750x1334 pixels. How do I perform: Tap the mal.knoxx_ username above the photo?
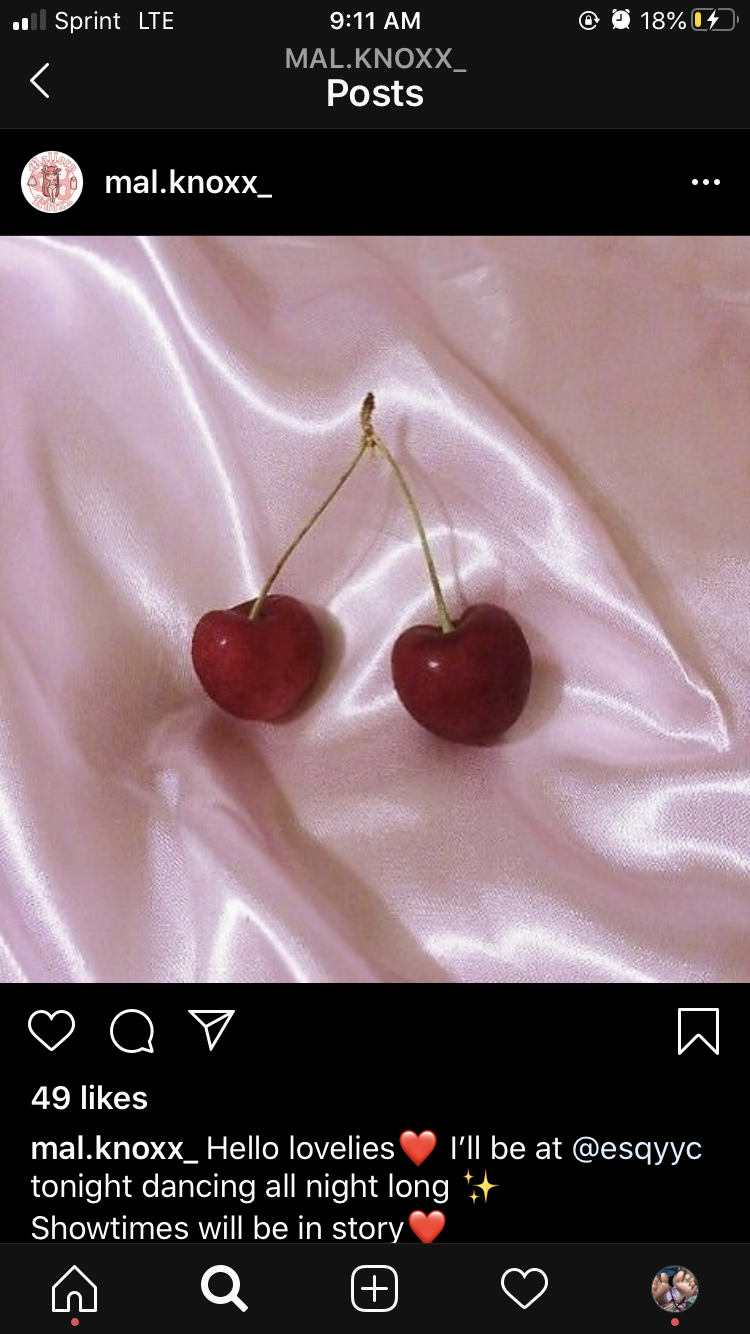188,183
